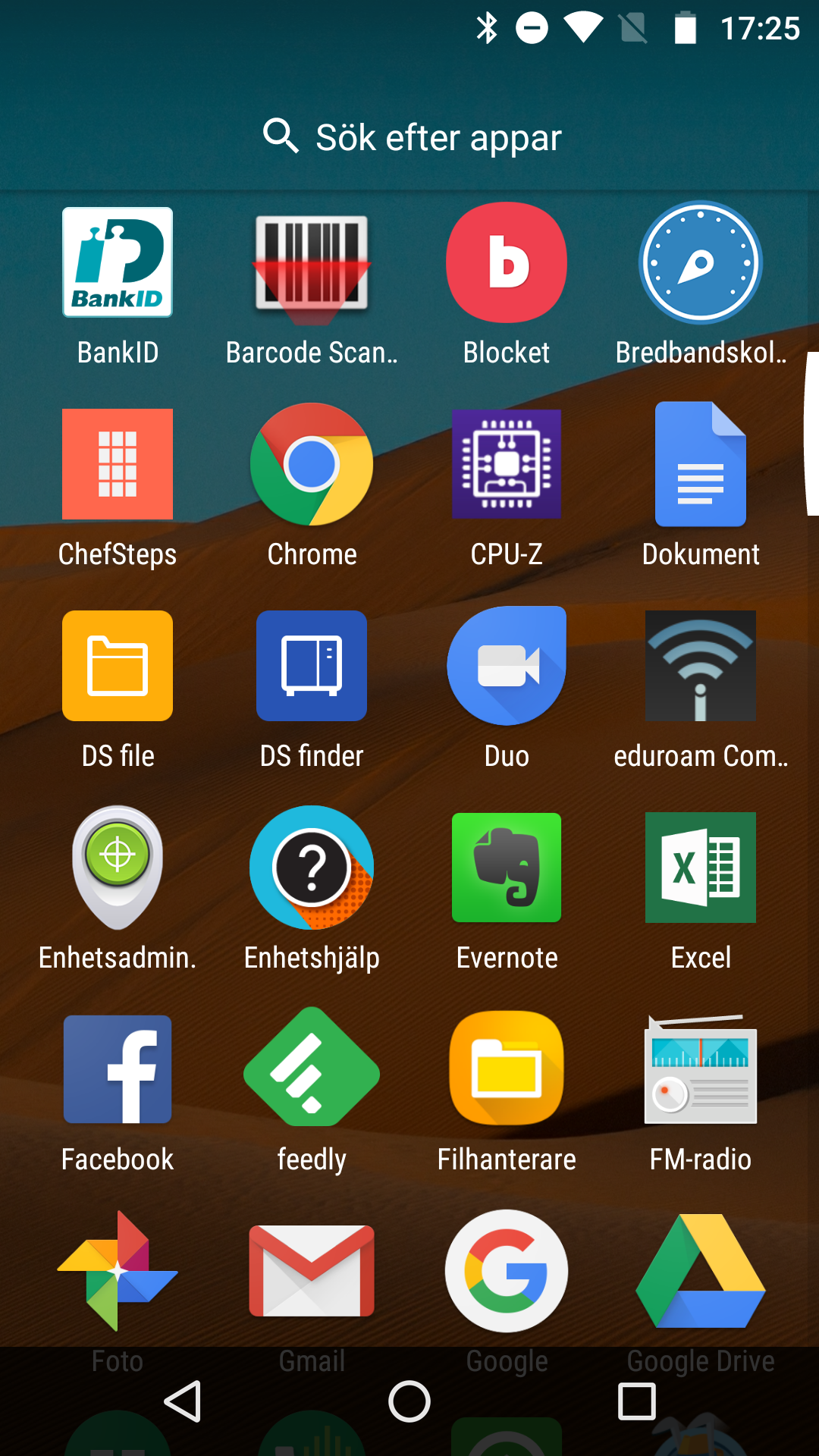Open the BankID app
This screenshot has height=1456, width=819.
click(x=118, y=262)
